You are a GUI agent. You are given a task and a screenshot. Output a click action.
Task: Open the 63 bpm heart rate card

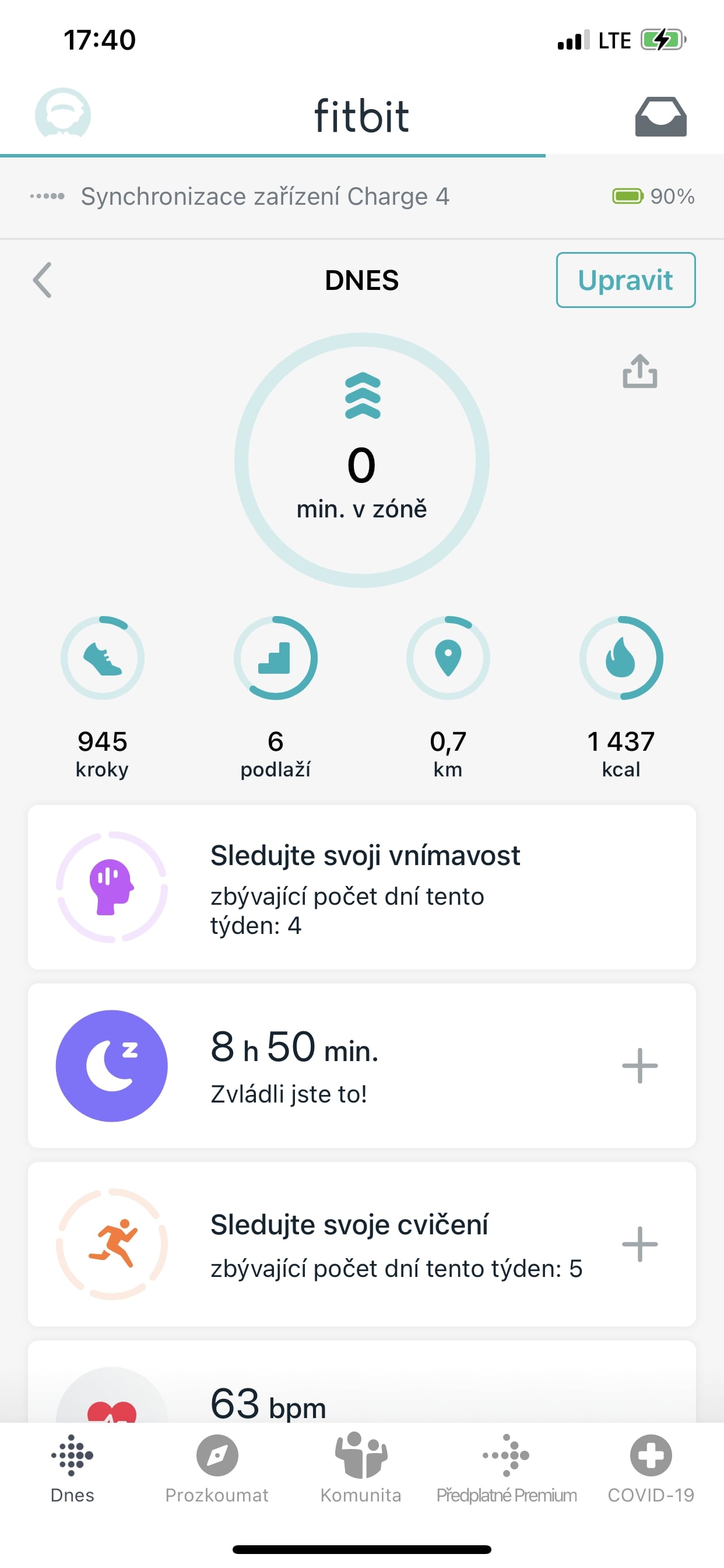[x=362, y=1382]
